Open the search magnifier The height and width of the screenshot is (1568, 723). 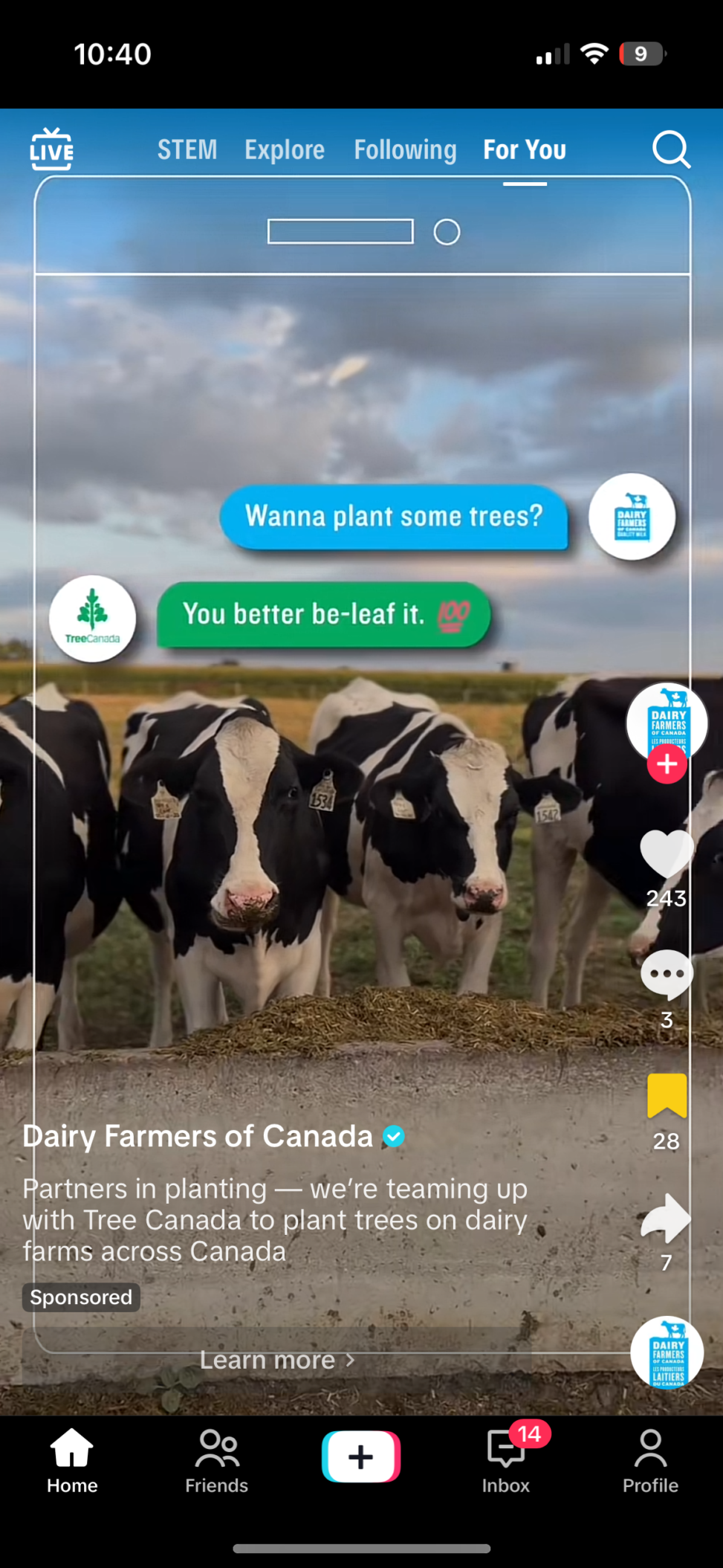pos(671,149)
